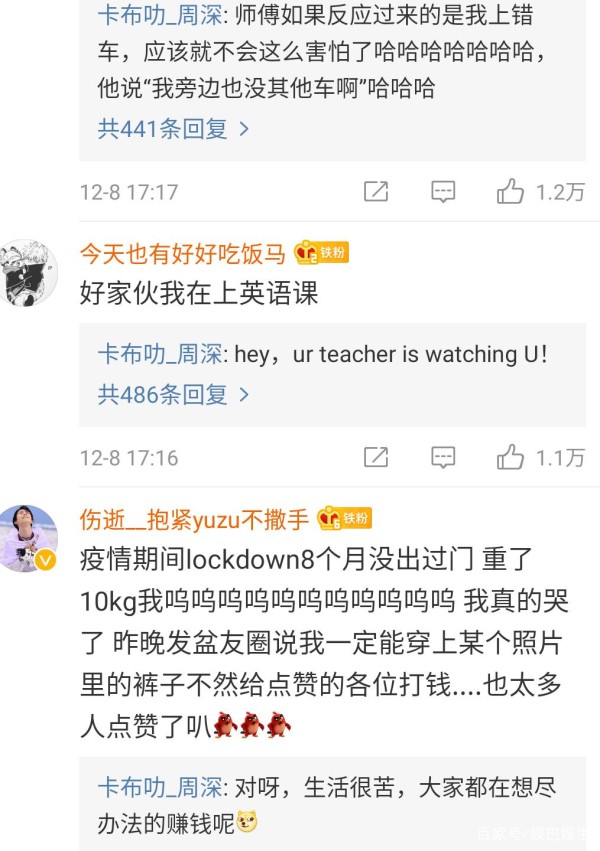Repost the comment posted at 12-8 17:17
The height and width of the screenshot is (851, 600).
[x=376, y=192]
